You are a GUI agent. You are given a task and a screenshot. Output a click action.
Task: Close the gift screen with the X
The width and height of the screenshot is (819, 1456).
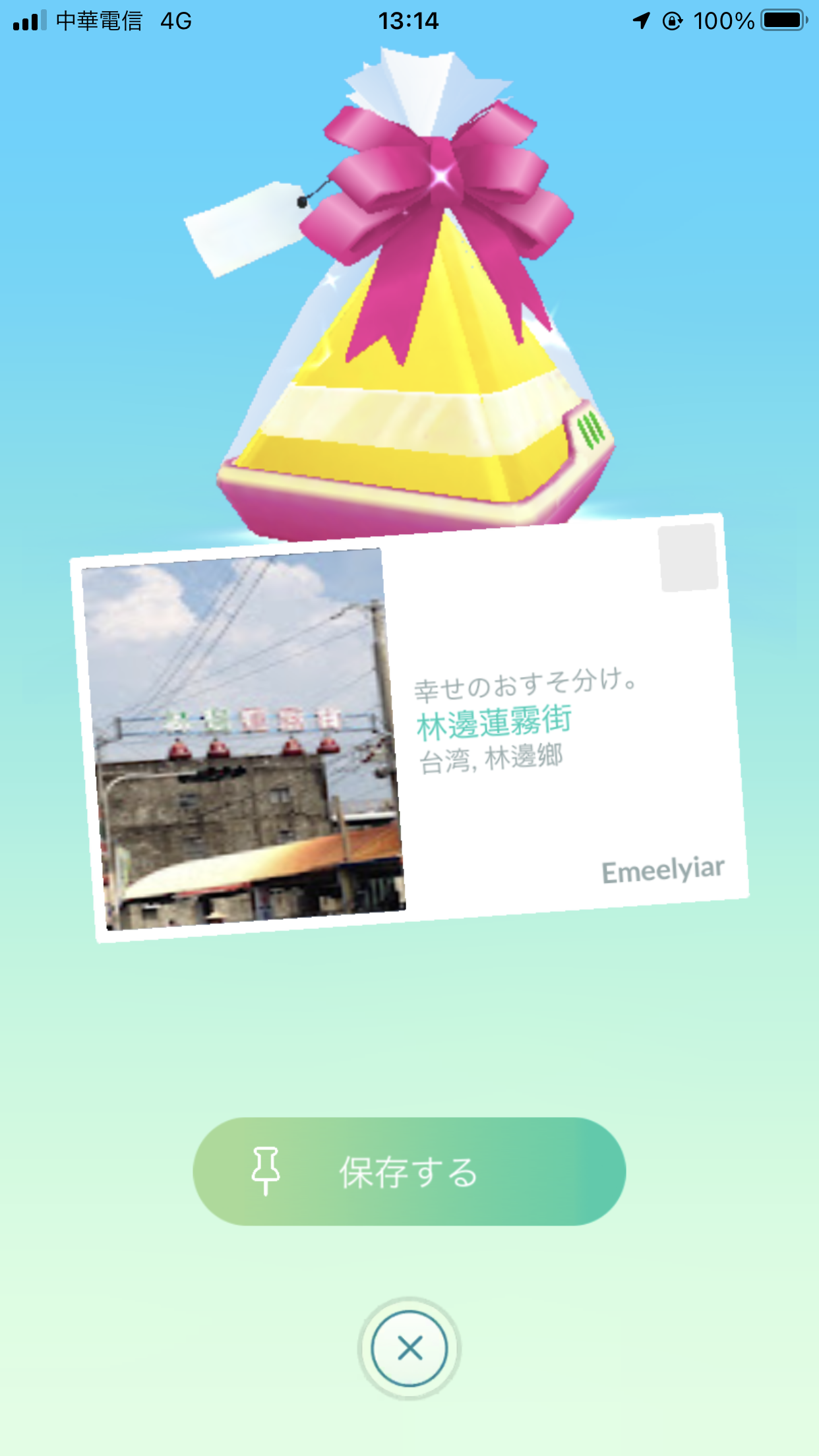[409, 1349]
